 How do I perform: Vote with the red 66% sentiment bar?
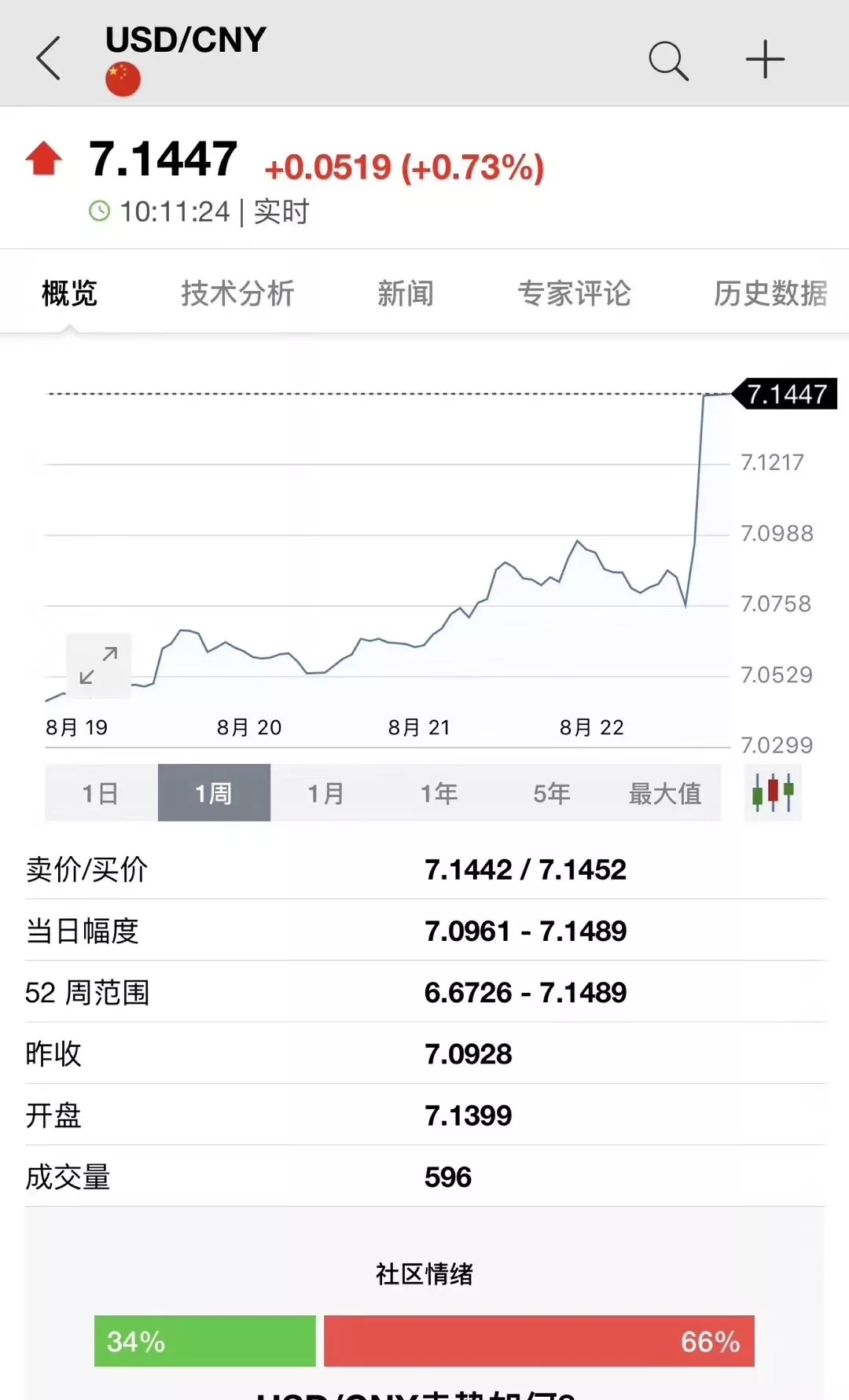click(538, 1340)
